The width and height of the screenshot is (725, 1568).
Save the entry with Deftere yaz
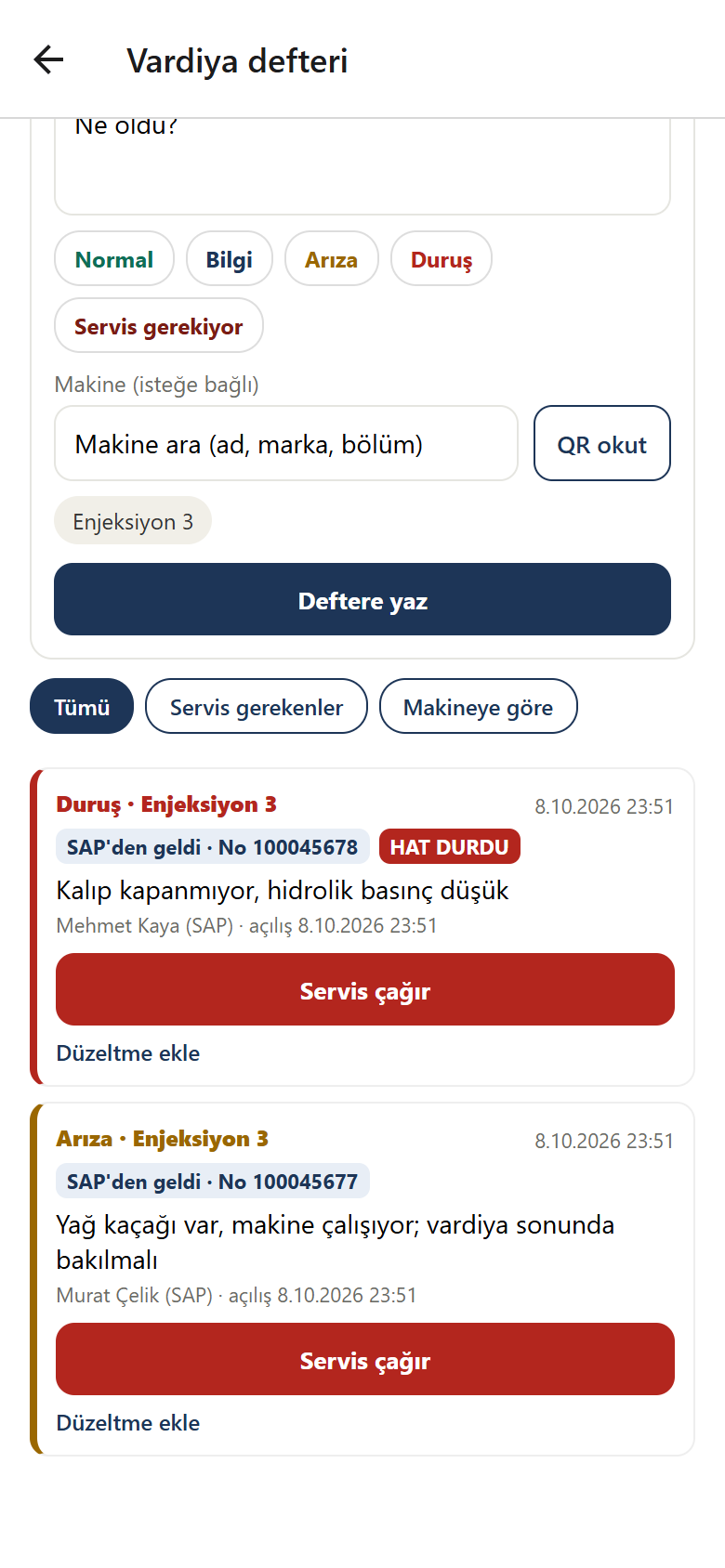pos(362,600)
